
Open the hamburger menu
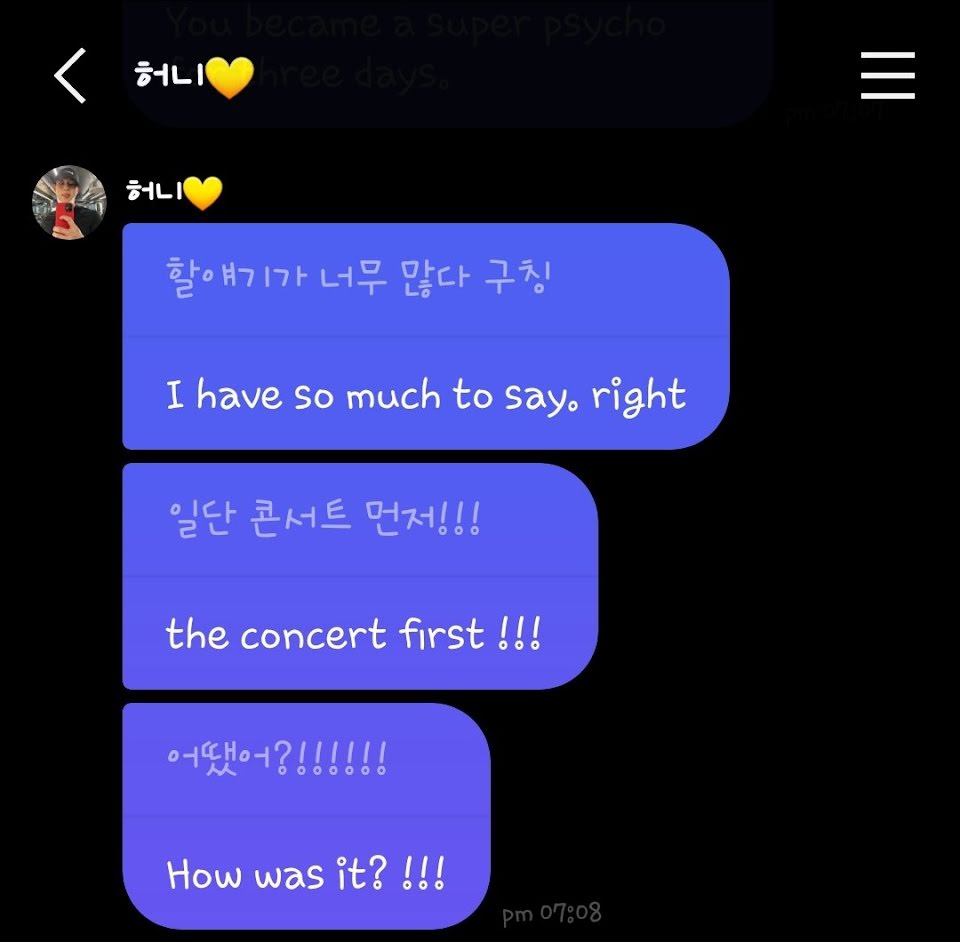click(887, 75)
